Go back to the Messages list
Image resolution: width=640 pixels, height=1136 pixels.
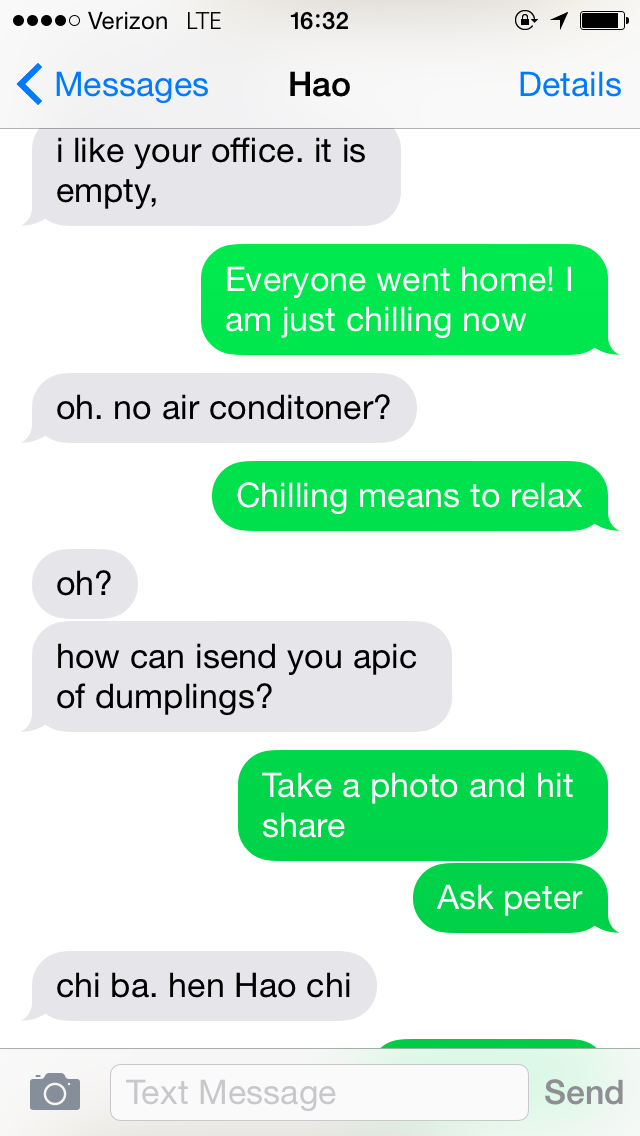[112, 85]
